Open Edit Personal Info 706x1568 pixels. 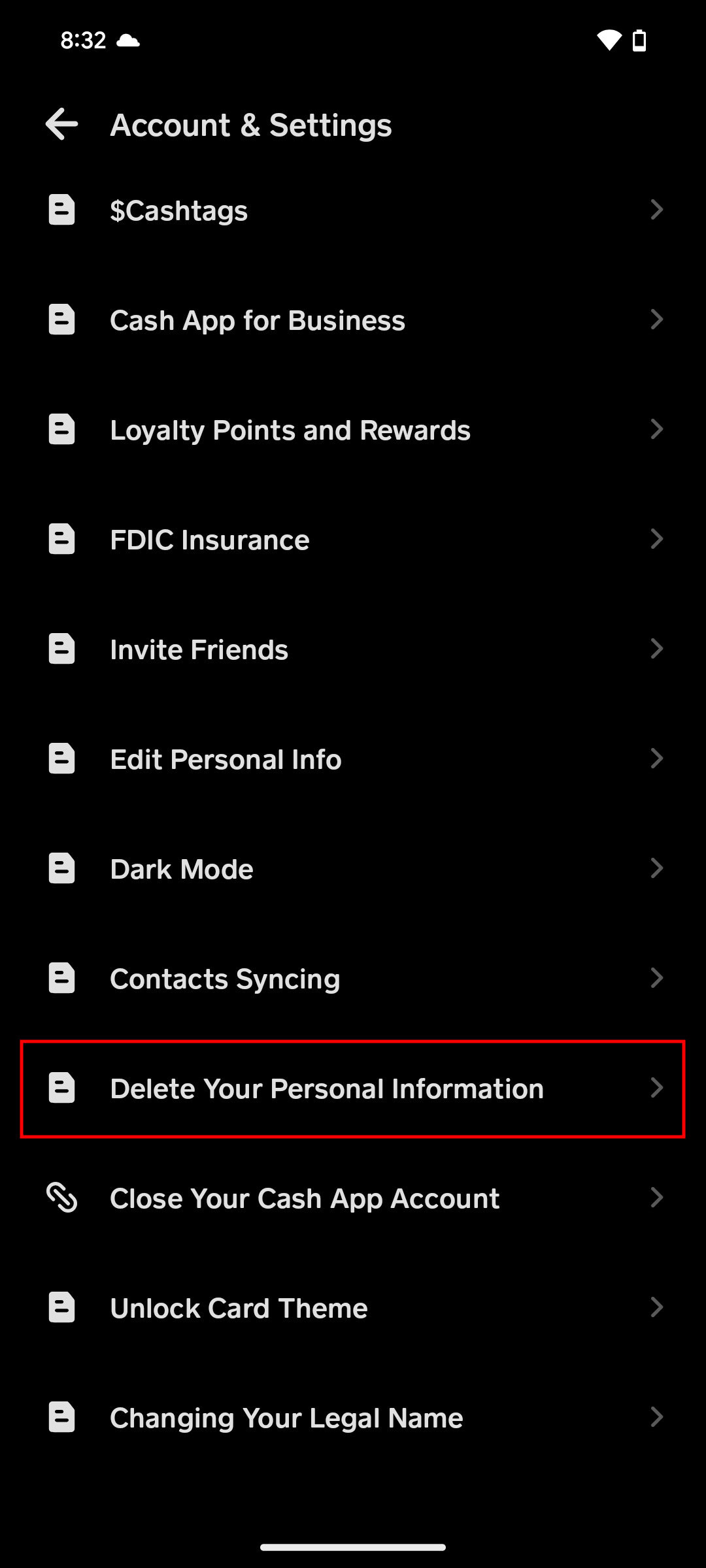coord(353,759)
